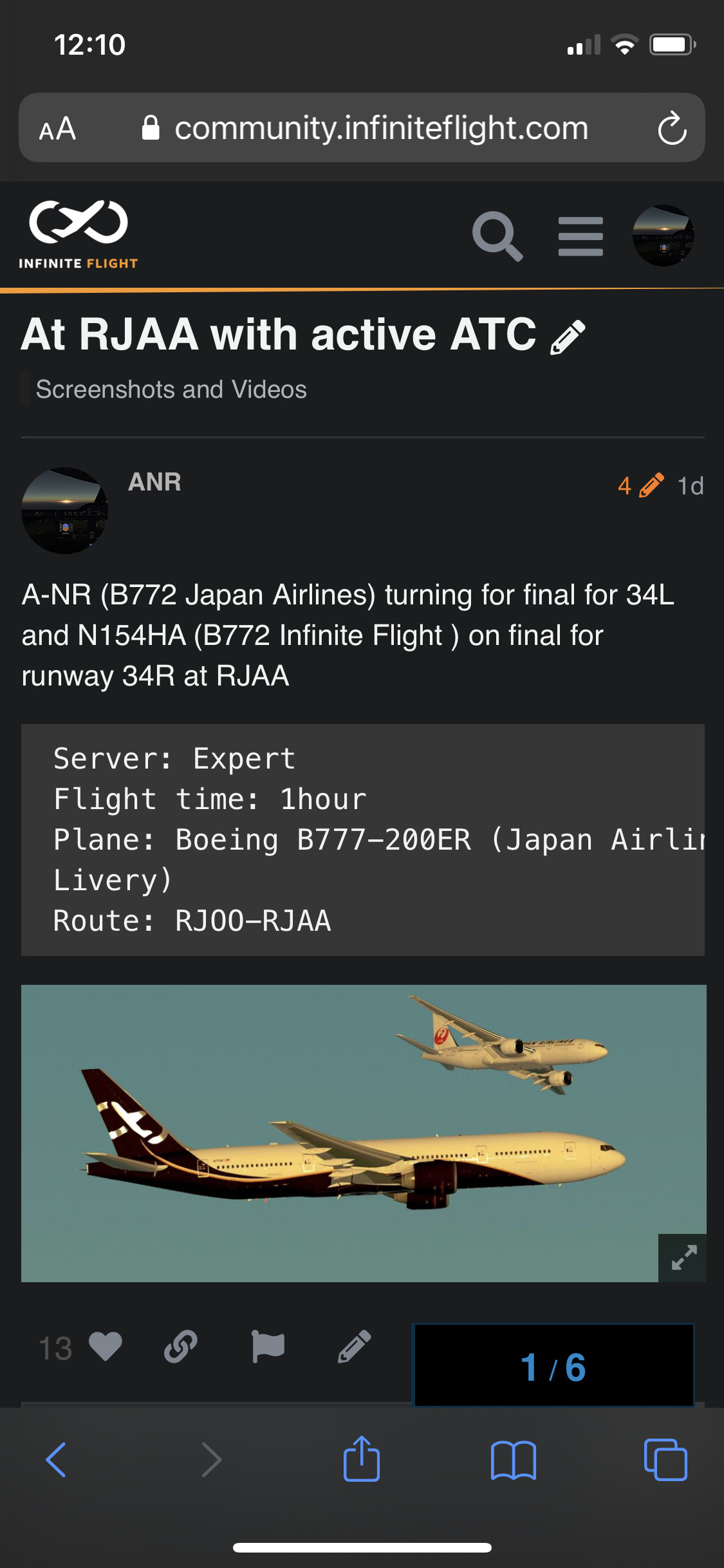Open the AA reader and text size menu
Image resolution: width=724 pixels, height=1568 pixels.
58,129
